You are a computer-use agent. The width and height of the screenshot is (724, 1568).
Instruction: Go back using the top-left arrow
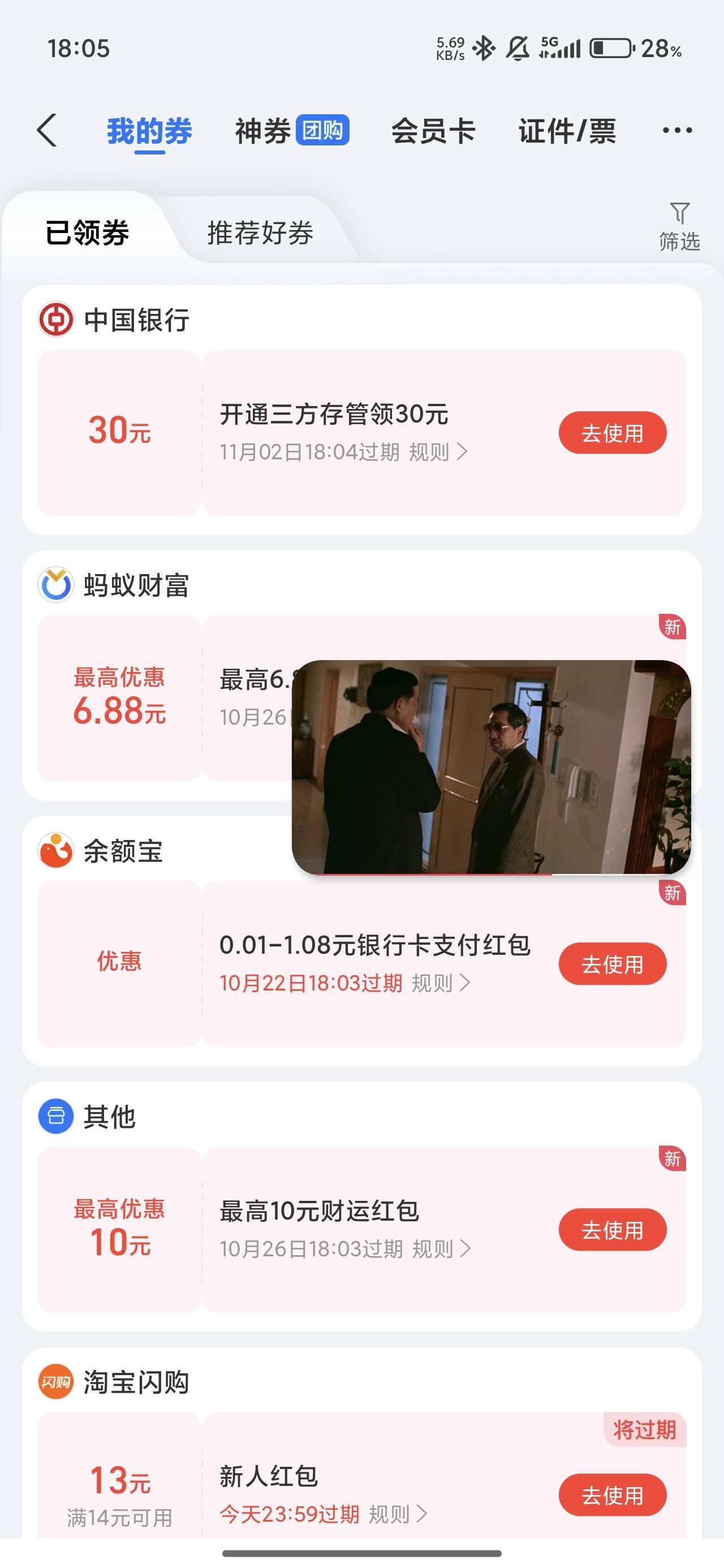coord(47,130)
